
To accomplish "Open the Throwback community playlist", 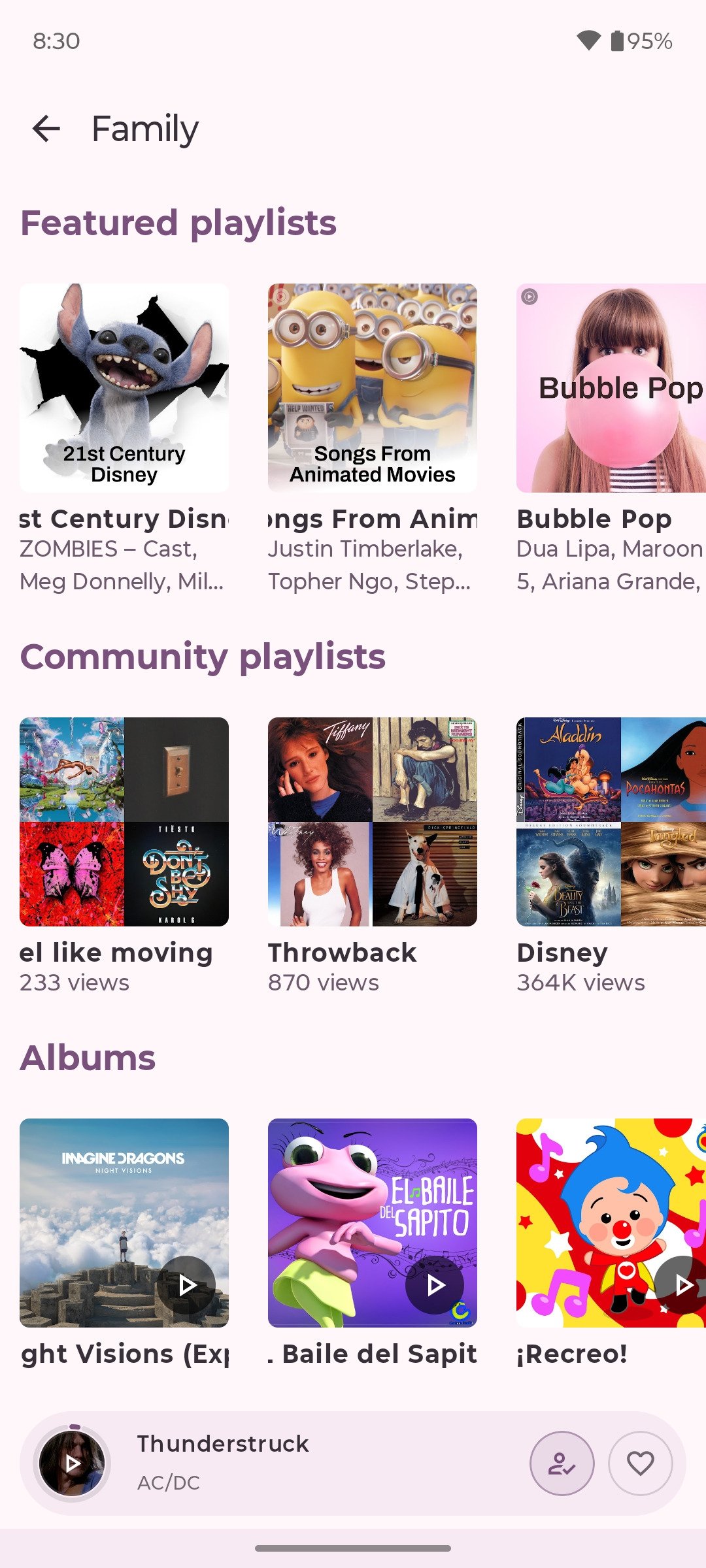I will tap(373, 821).
